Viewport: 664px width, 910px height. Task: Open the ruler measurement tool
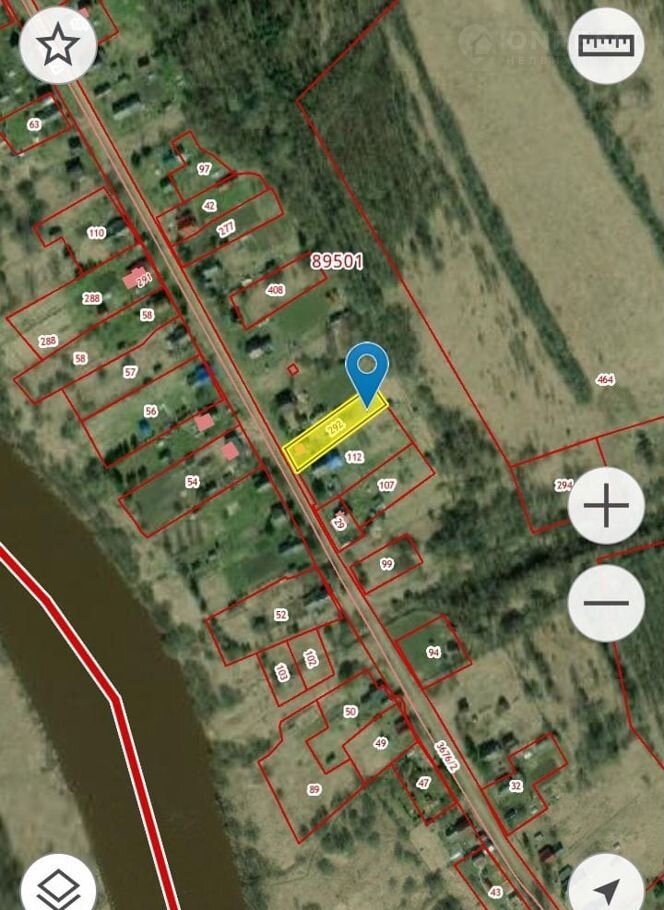tap(606, 45)
